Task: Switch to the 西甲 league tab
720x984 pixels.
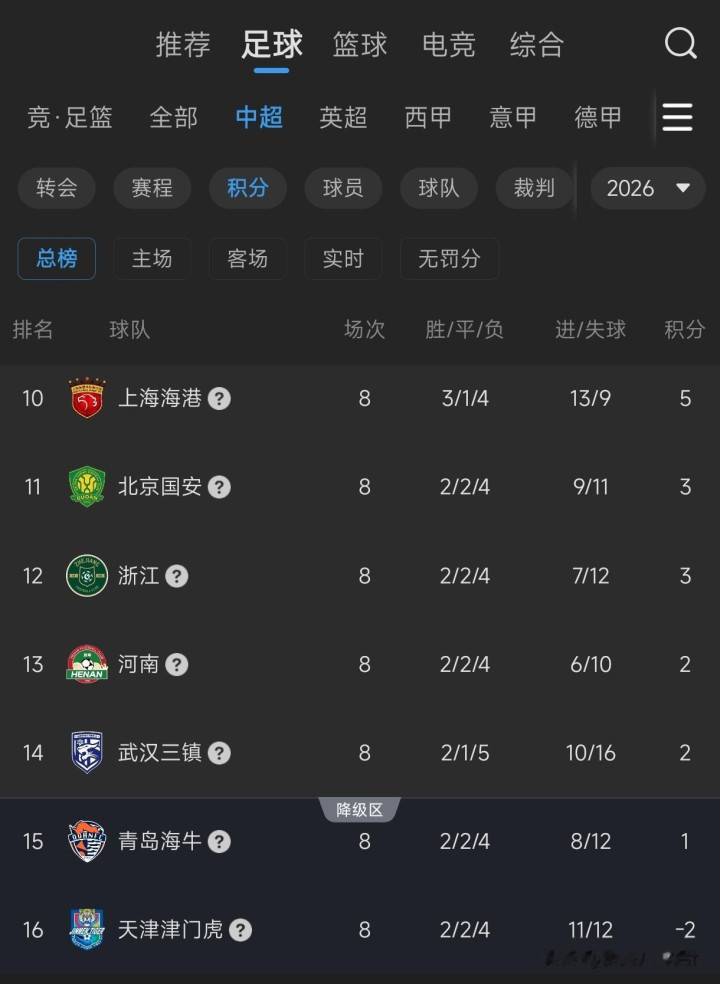Action: pos(428,117)
